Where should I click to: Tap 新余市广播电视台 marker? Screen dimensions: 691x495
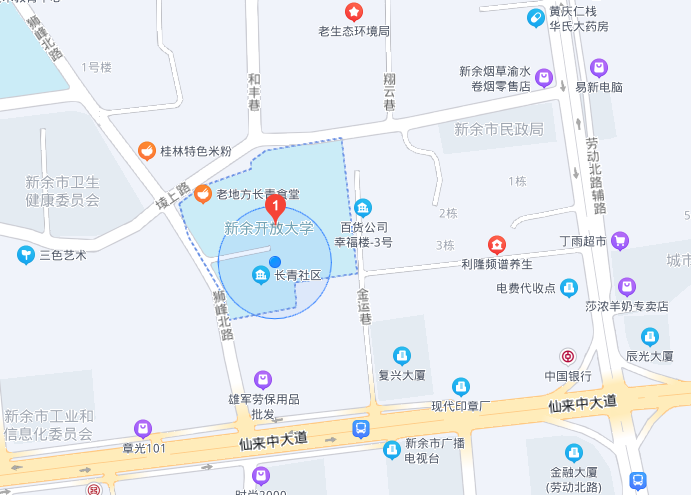(x=392, y=449)
